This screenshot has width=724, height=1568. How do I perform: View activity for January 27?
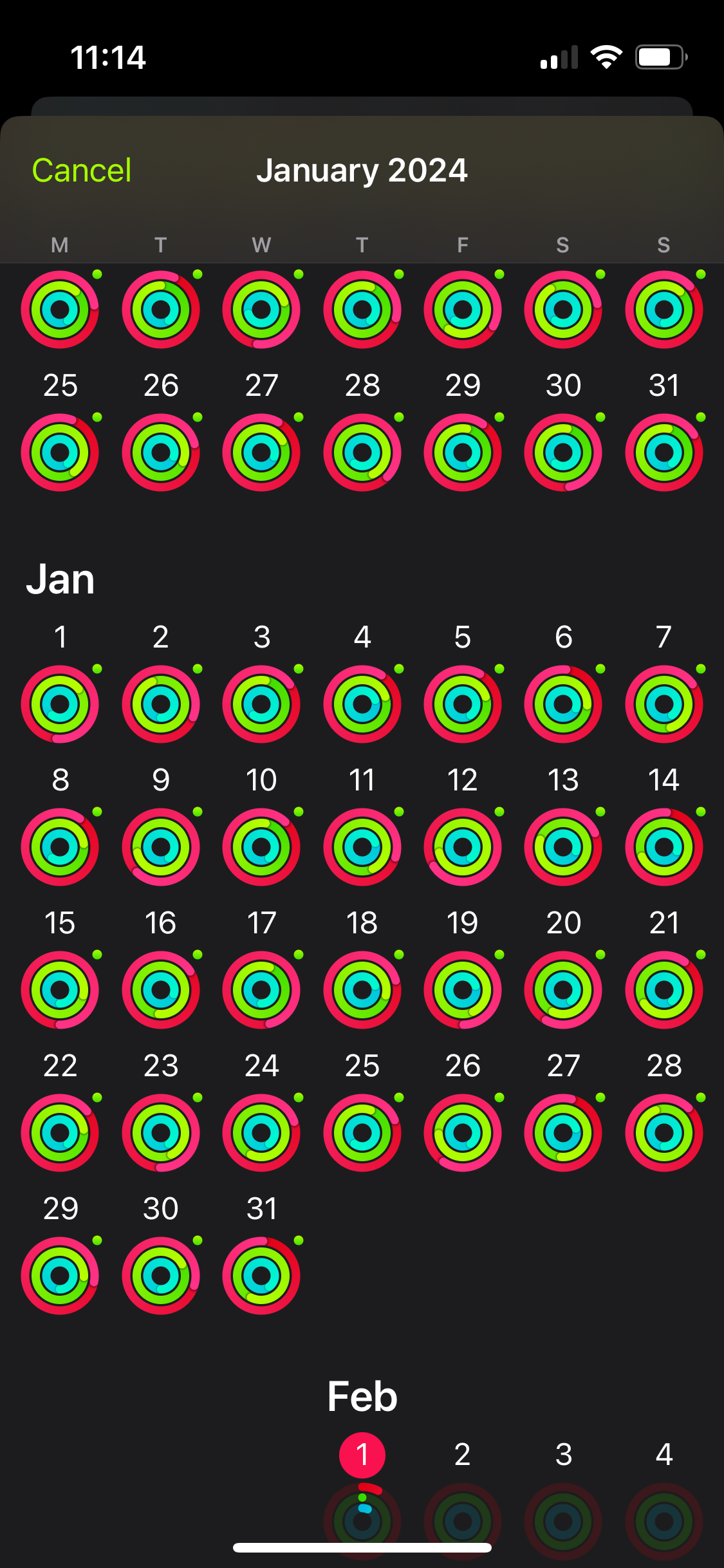click(563, 1132)
